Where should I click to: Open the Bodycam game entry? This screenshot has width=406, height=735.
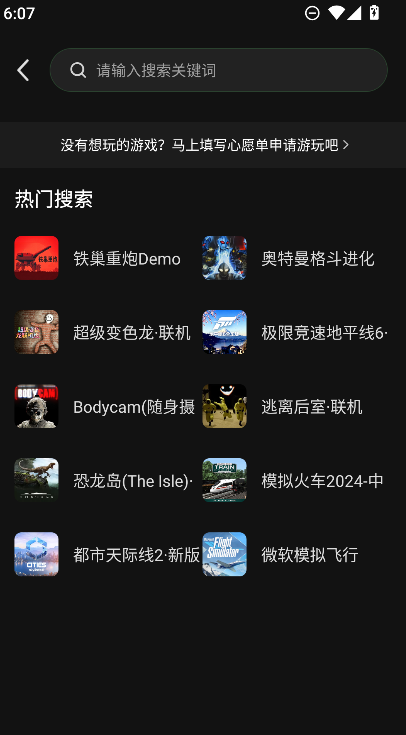[105, 406]
